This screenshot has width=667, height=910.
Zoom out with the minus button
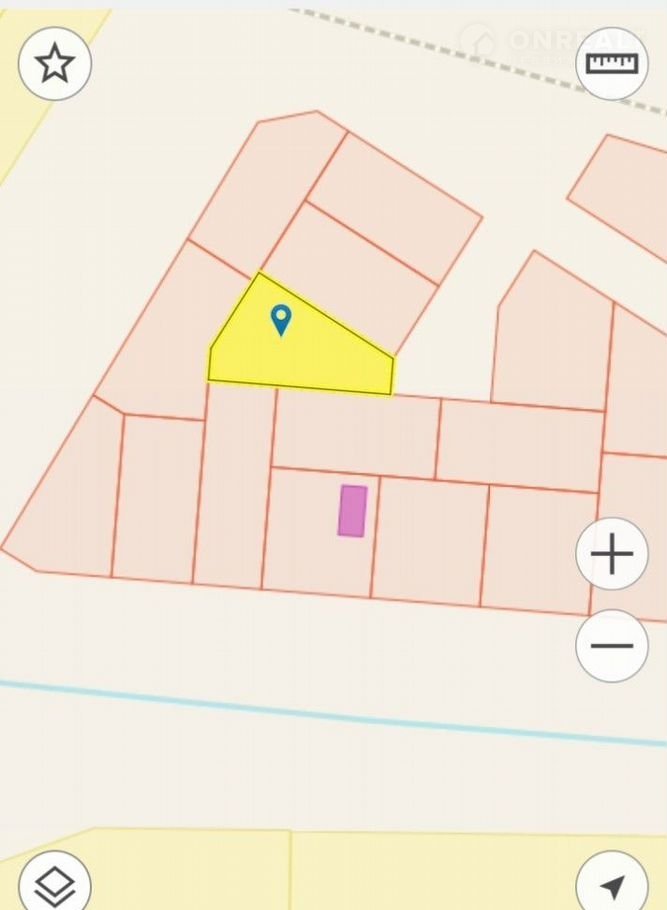point(612,645)
